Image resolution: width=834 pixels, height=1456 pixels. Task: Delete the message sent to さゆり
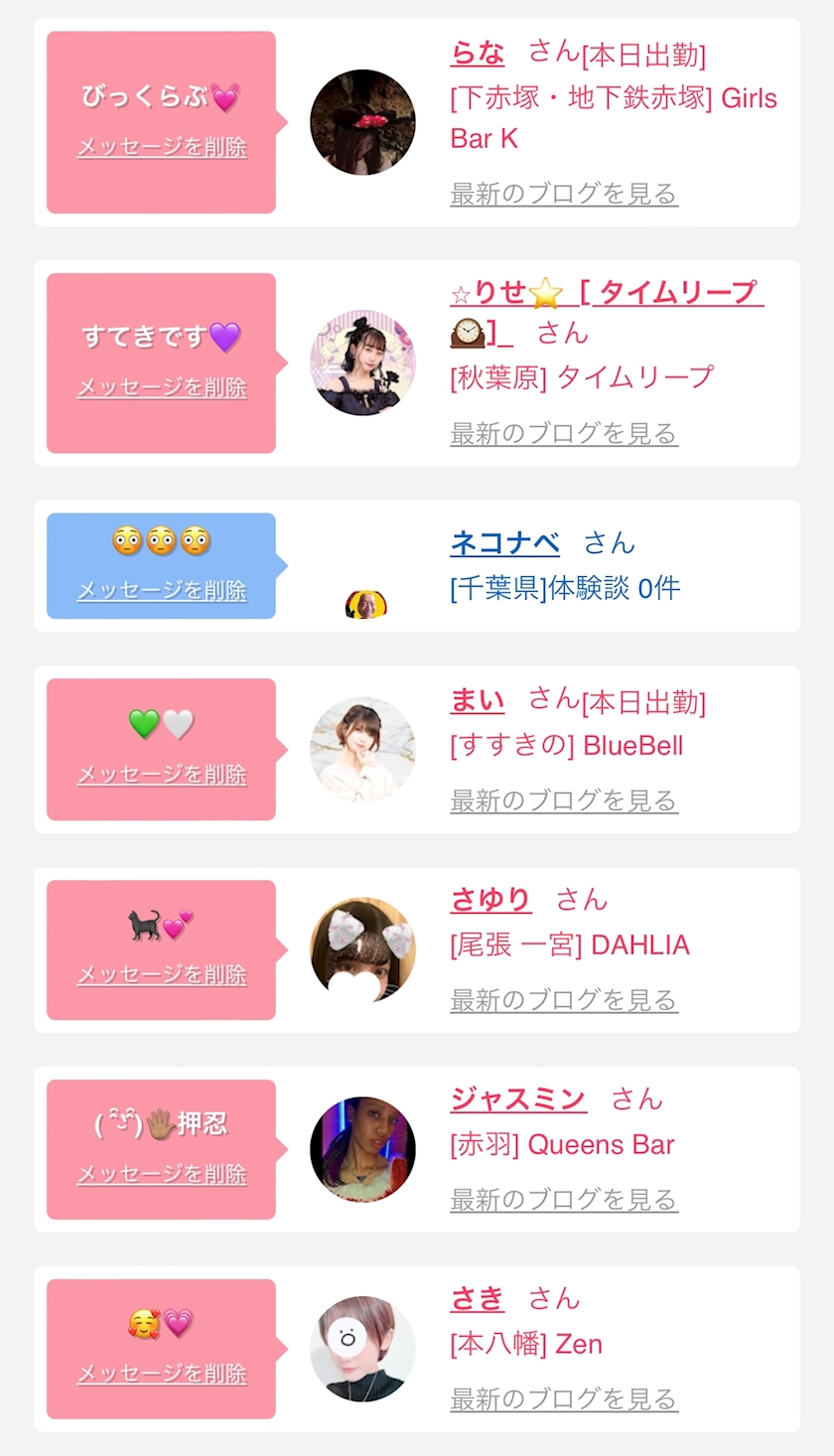click(162, 975)
